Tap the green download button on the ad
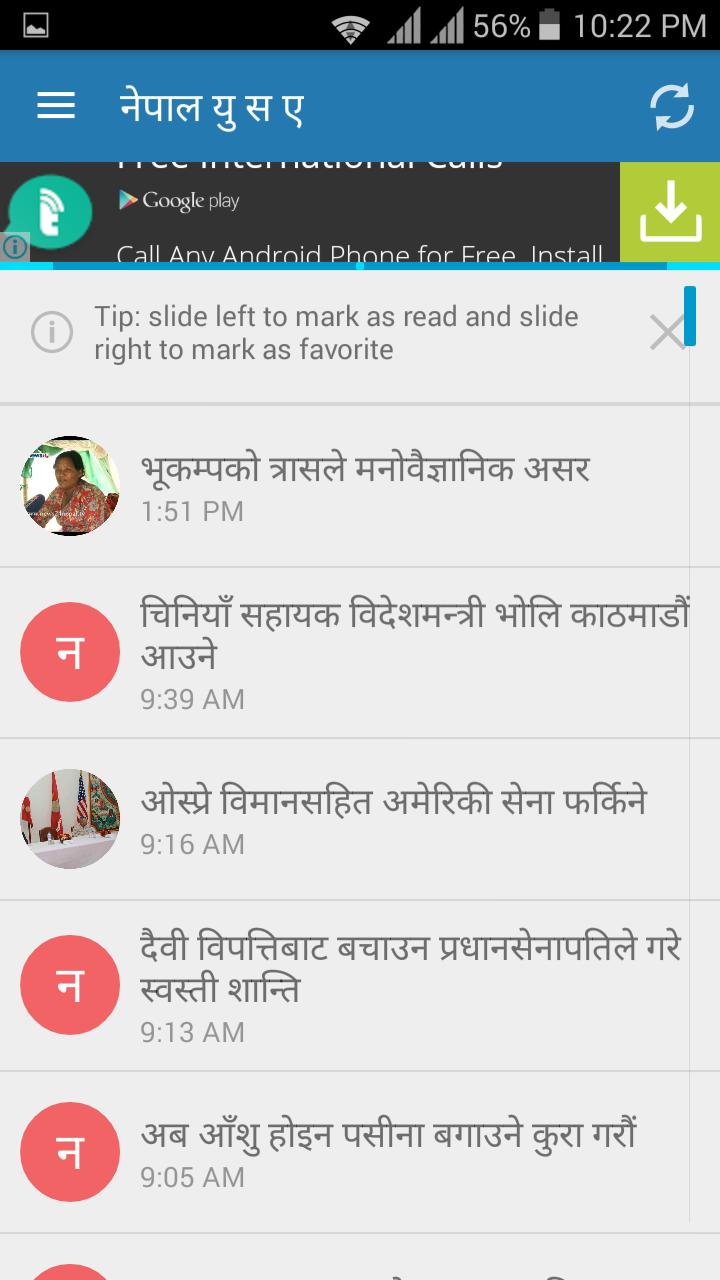 coord(669,212)
